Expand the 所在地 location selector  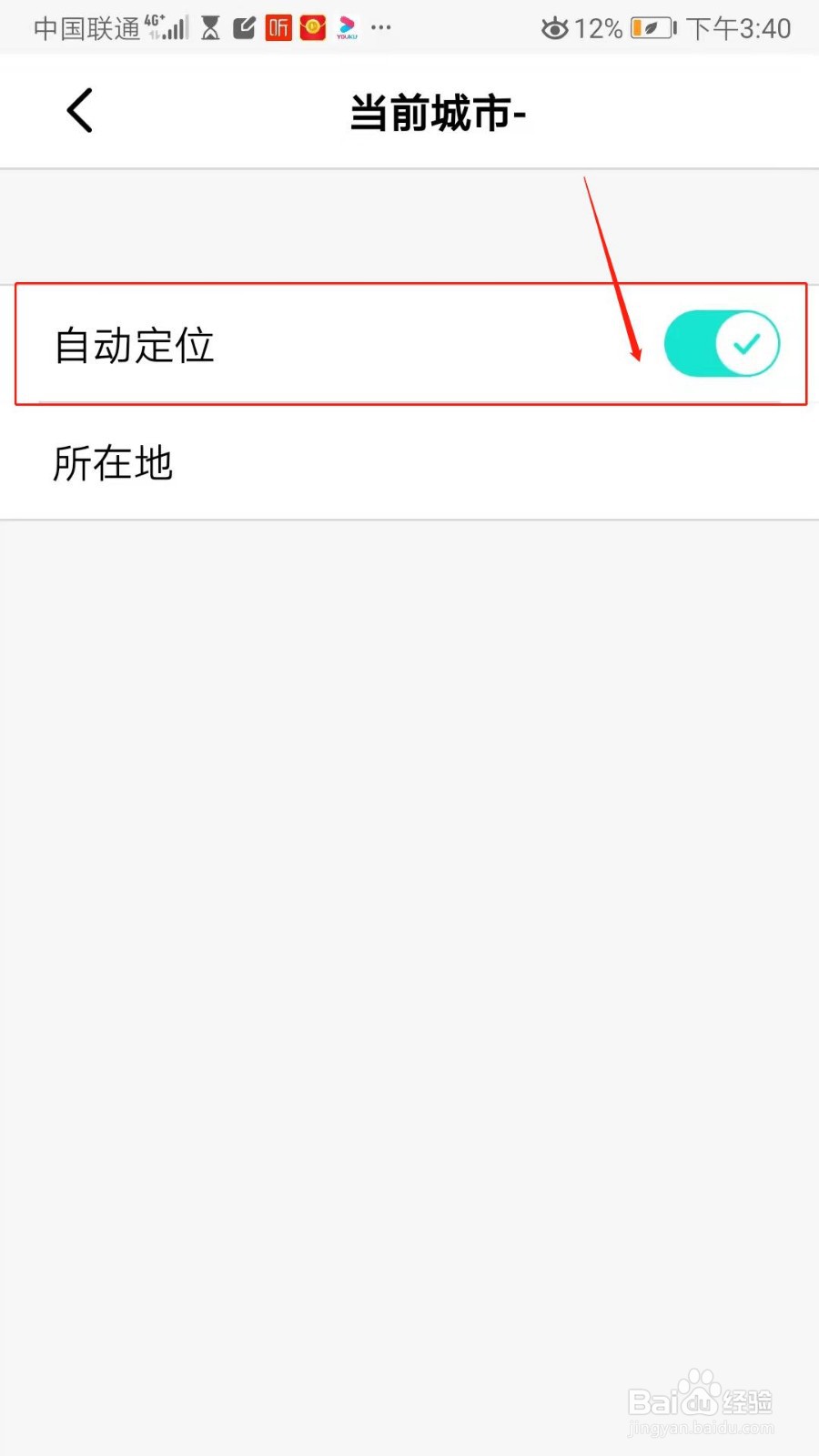coord(111,462)
